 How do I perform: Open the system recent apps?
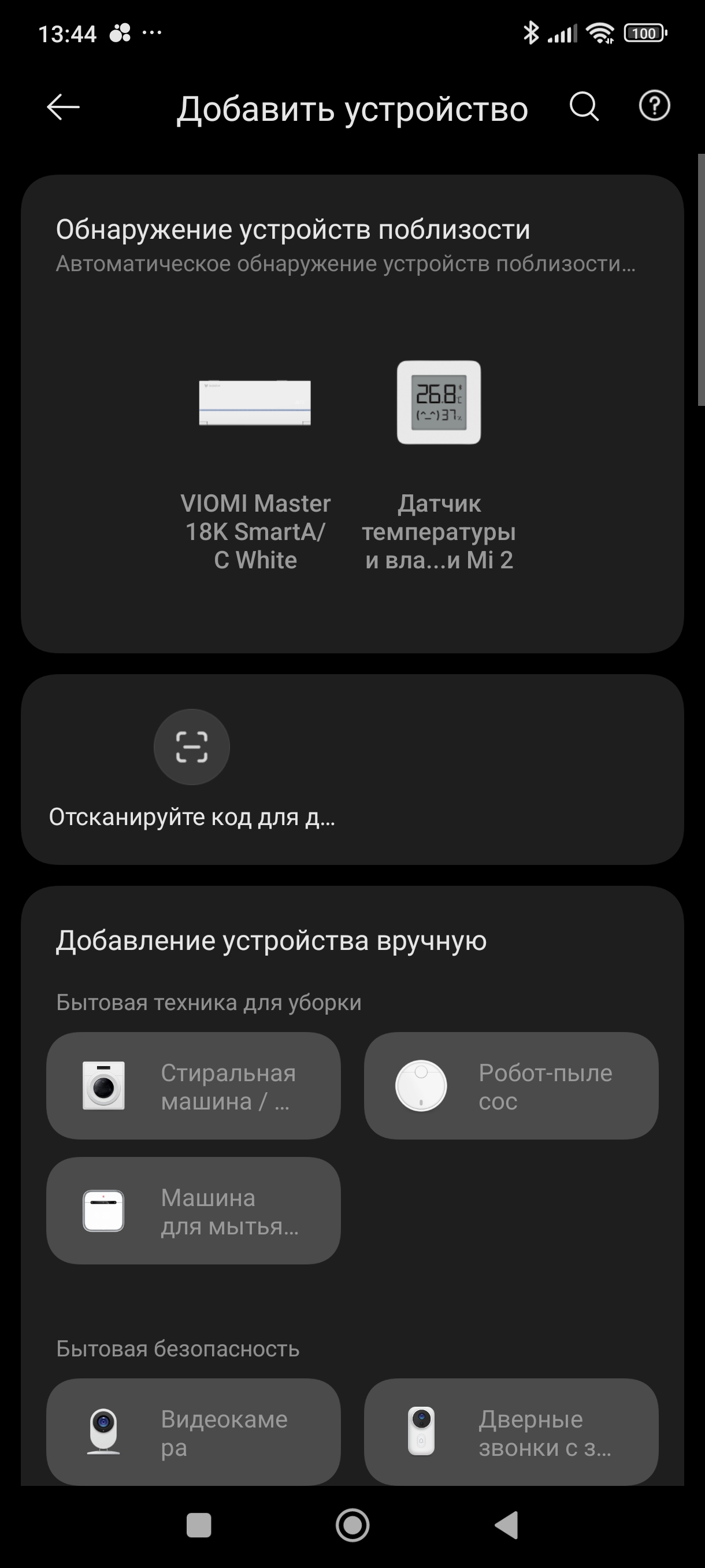pyautogui.click(x=198, y=1525)
